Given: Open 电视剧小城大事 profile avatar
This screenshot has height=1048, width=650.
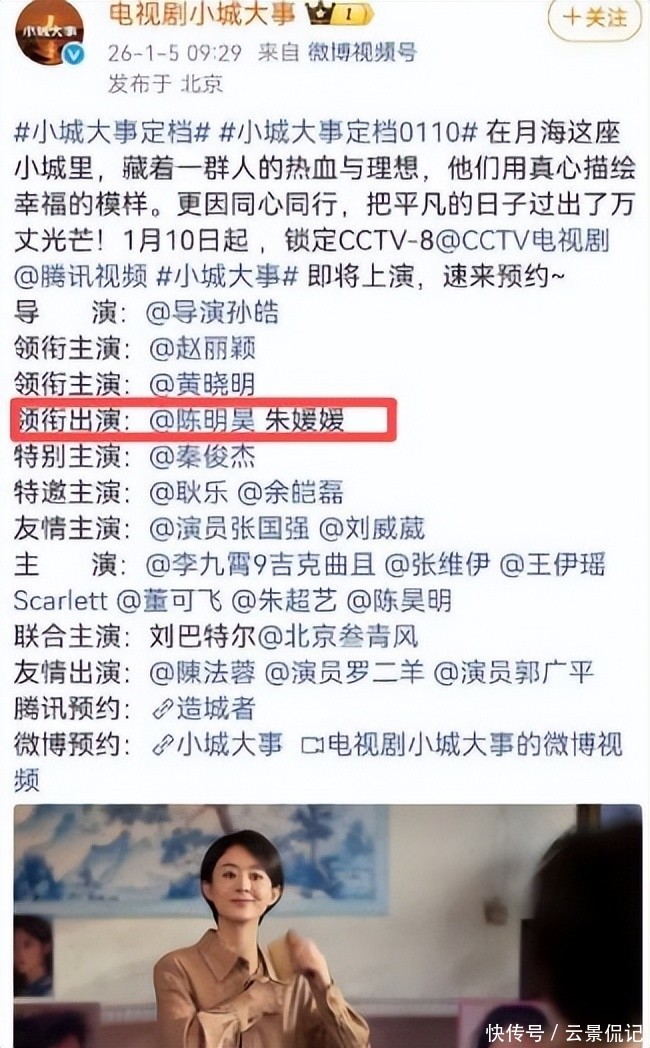Looking at the screenshot, I should pos(48,36).
